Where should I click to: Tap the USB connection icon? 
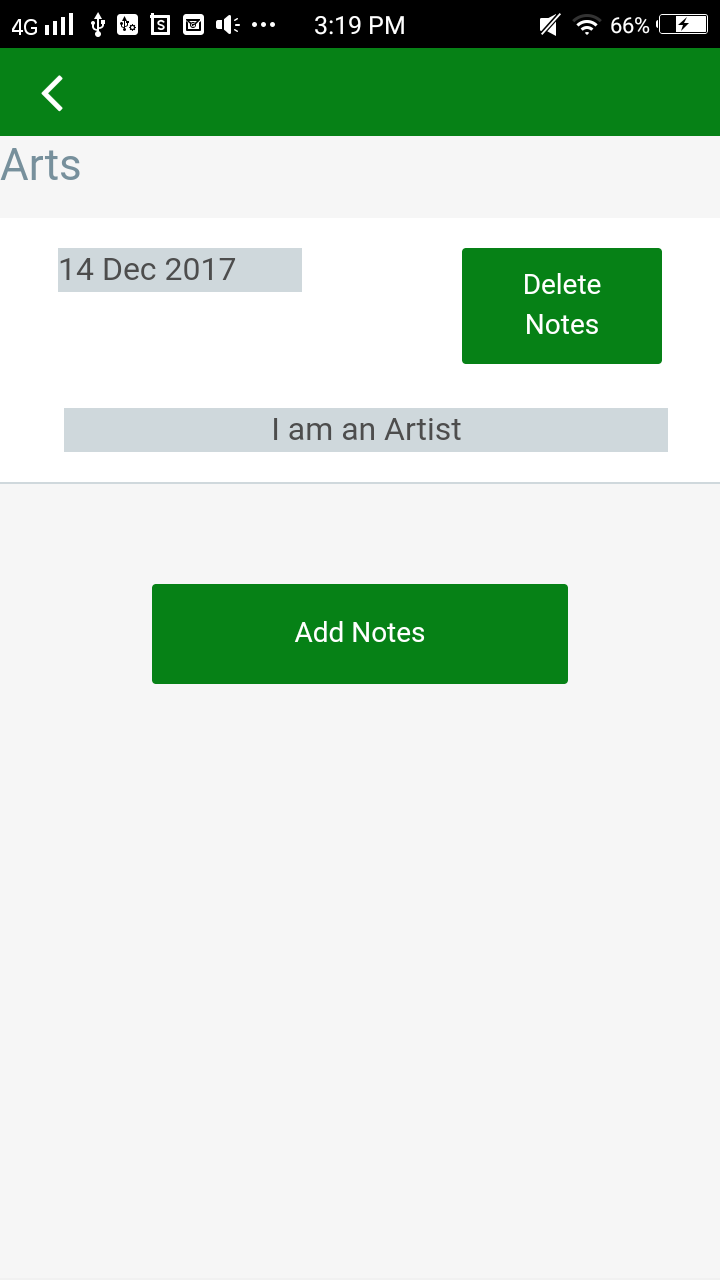point(97,25)
